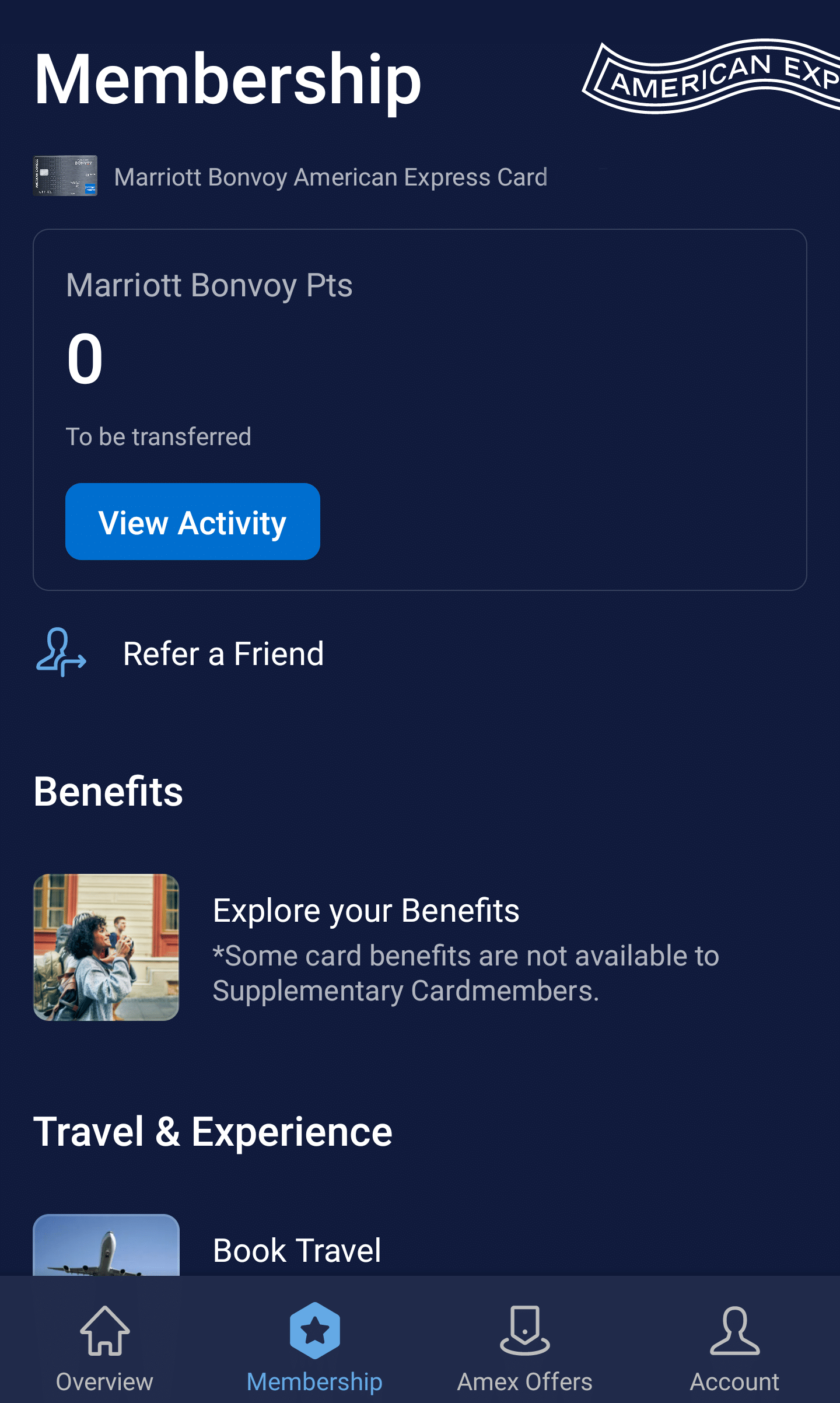Select the Marriott Bonvoy American Express Card

[330, 177]
